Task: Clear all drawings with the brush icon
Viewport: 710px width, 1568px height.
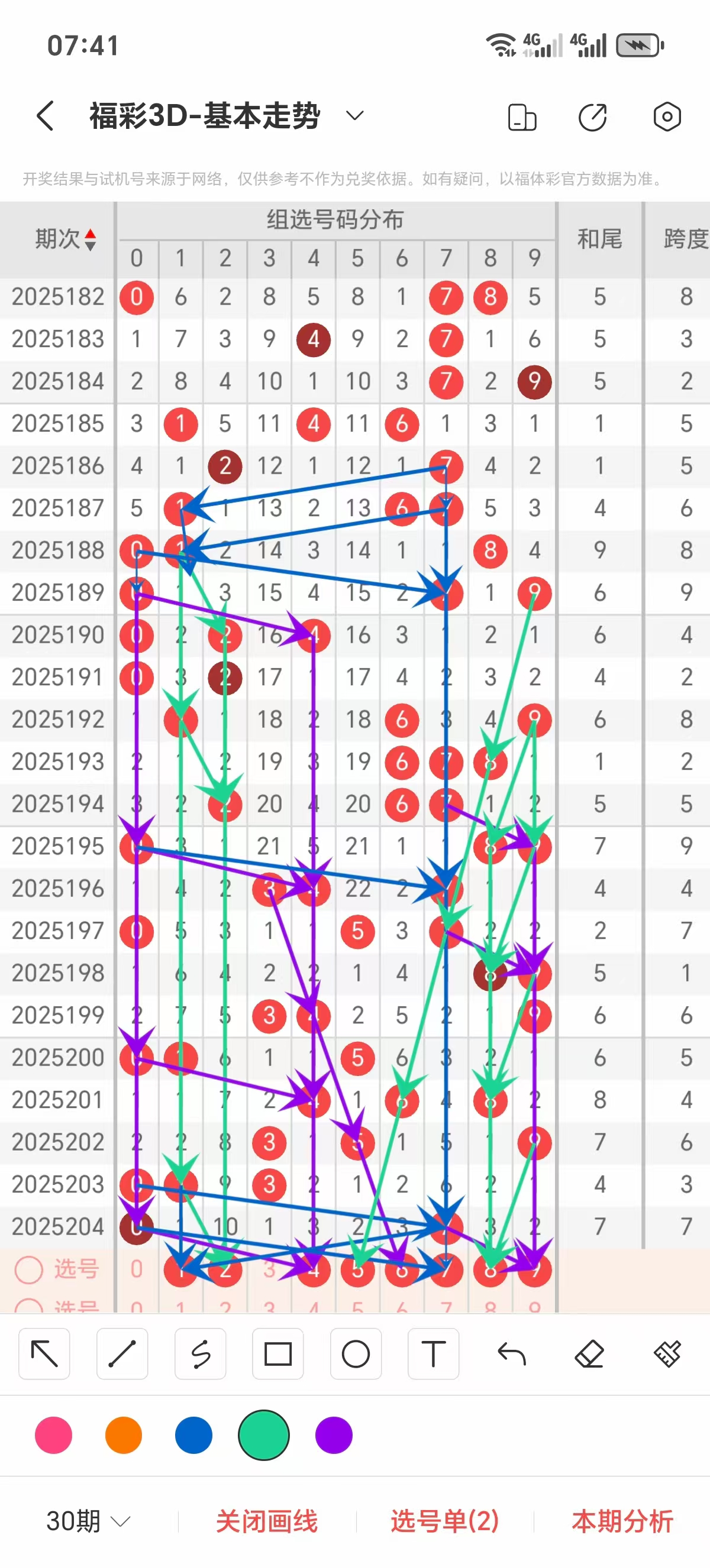Action: (667, 1355)
